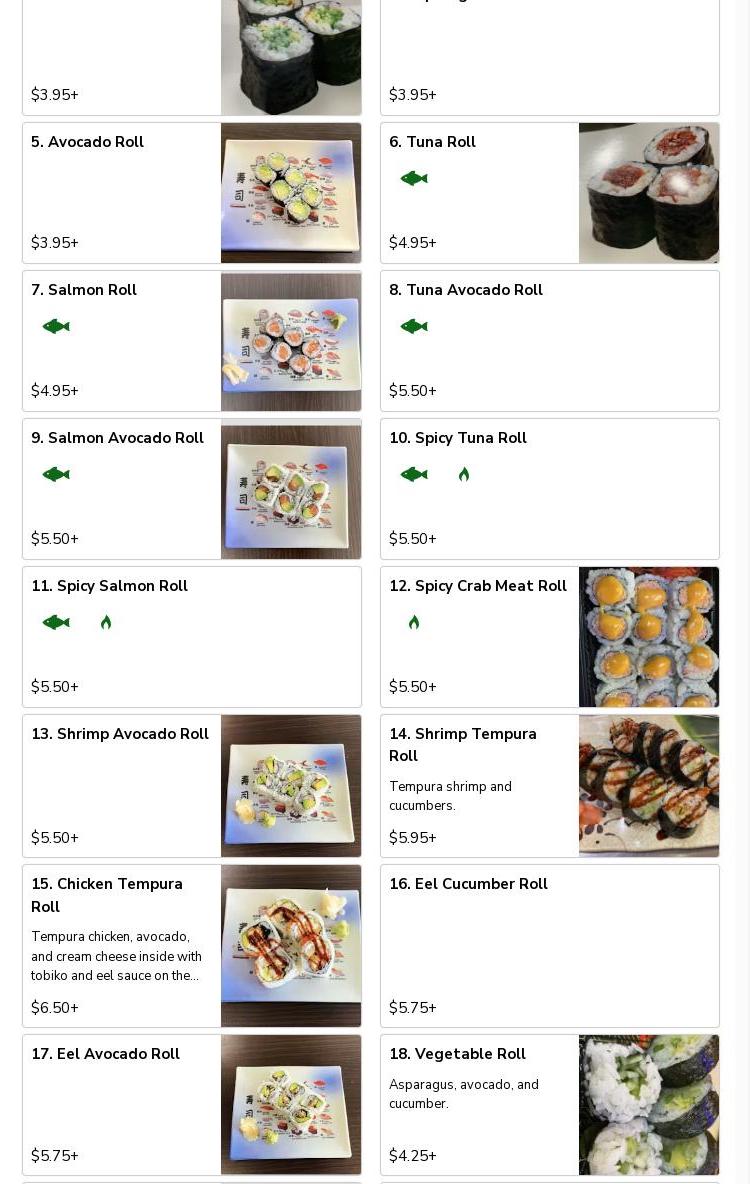Select the Spicy Tuna Roll
Image resolution: width=750 pixels, height=1184 pixels.
(549, 489)
